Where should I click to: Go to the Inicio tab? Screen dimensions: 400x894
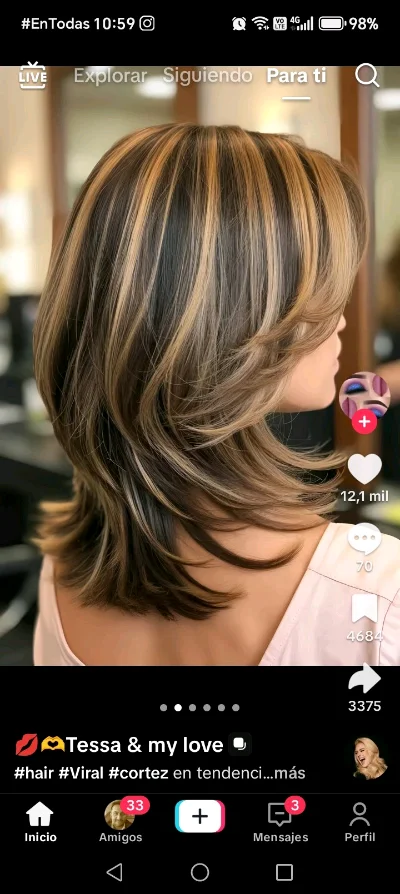tap(40, 822)
